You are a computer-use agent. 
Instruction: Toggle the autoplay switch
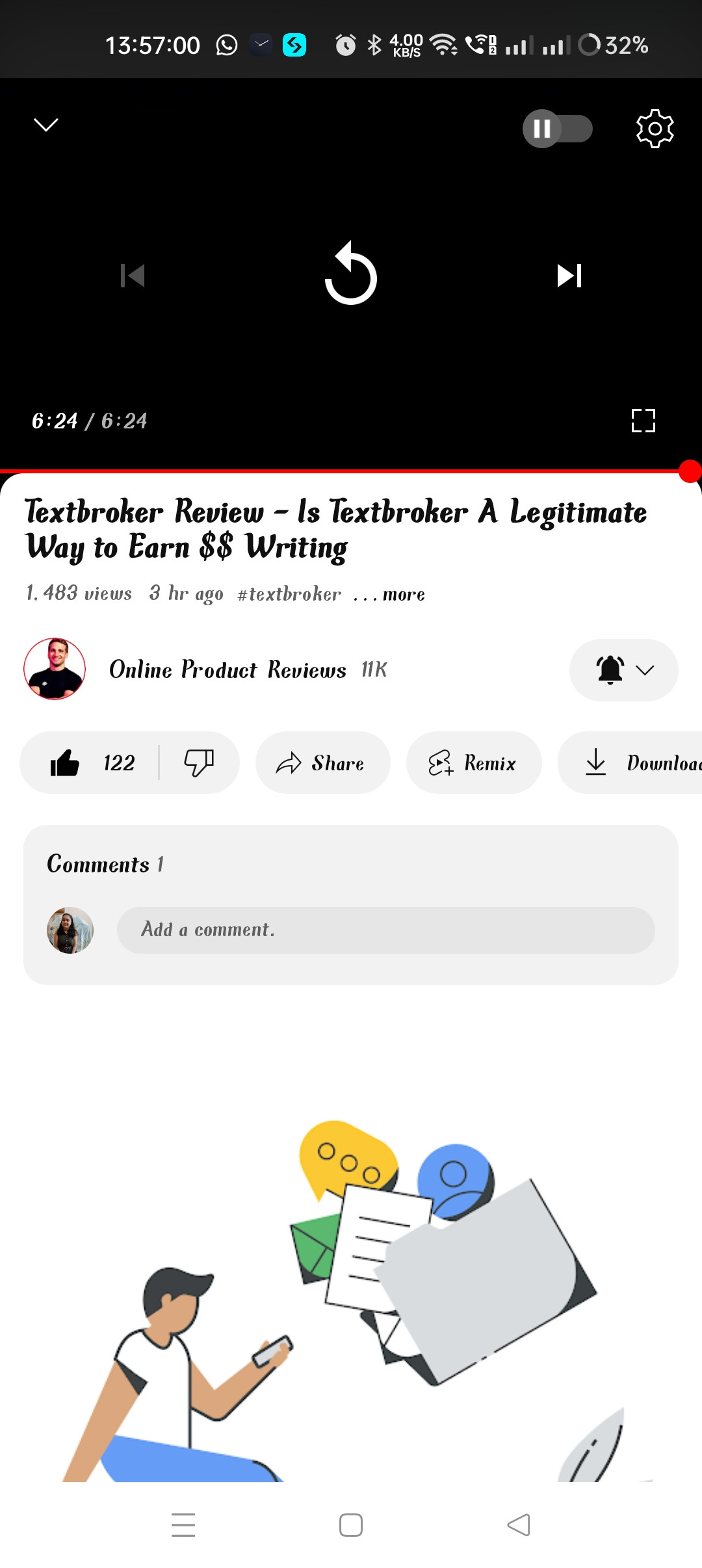tap(557, 129)
